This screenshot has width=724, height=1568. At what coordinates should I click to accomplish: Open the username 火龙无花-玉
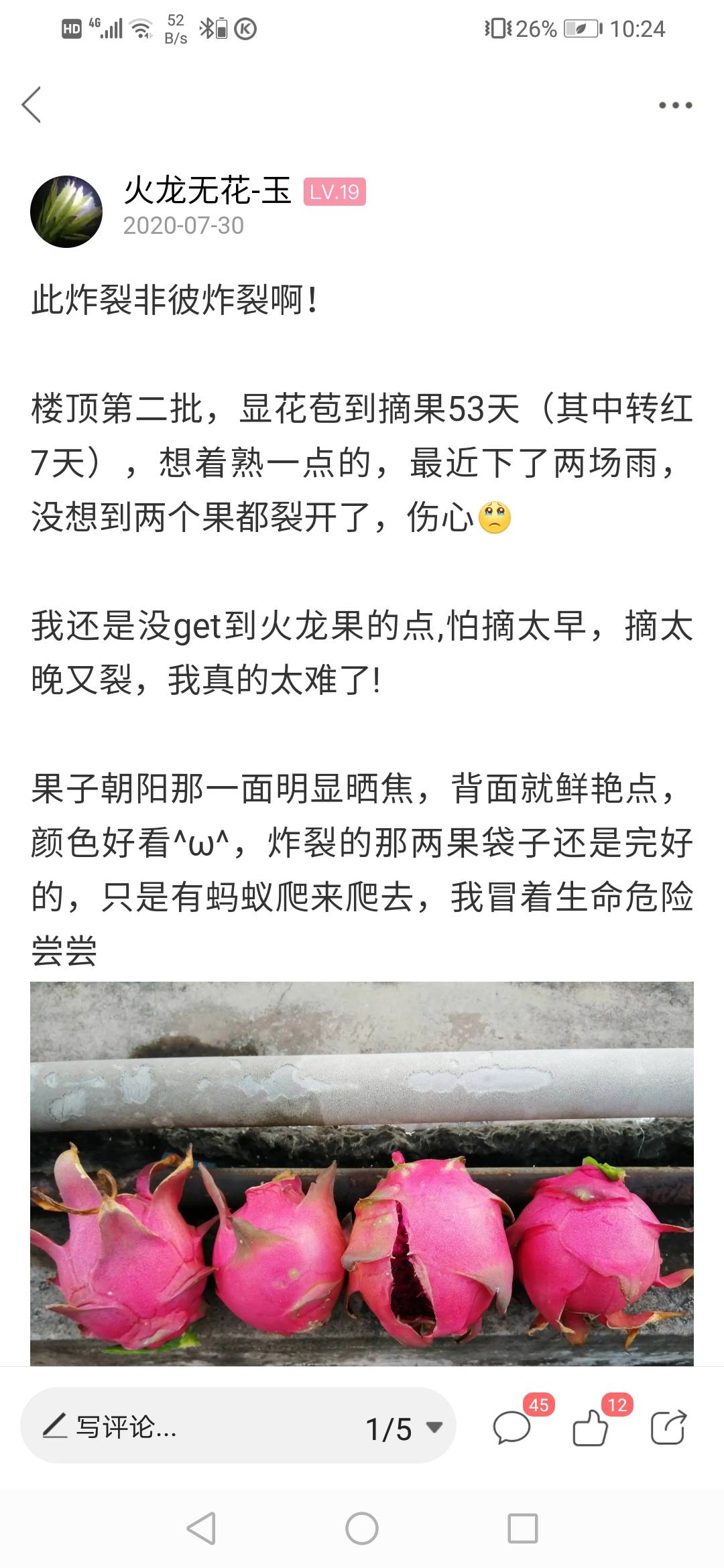(x=207, y=191)
